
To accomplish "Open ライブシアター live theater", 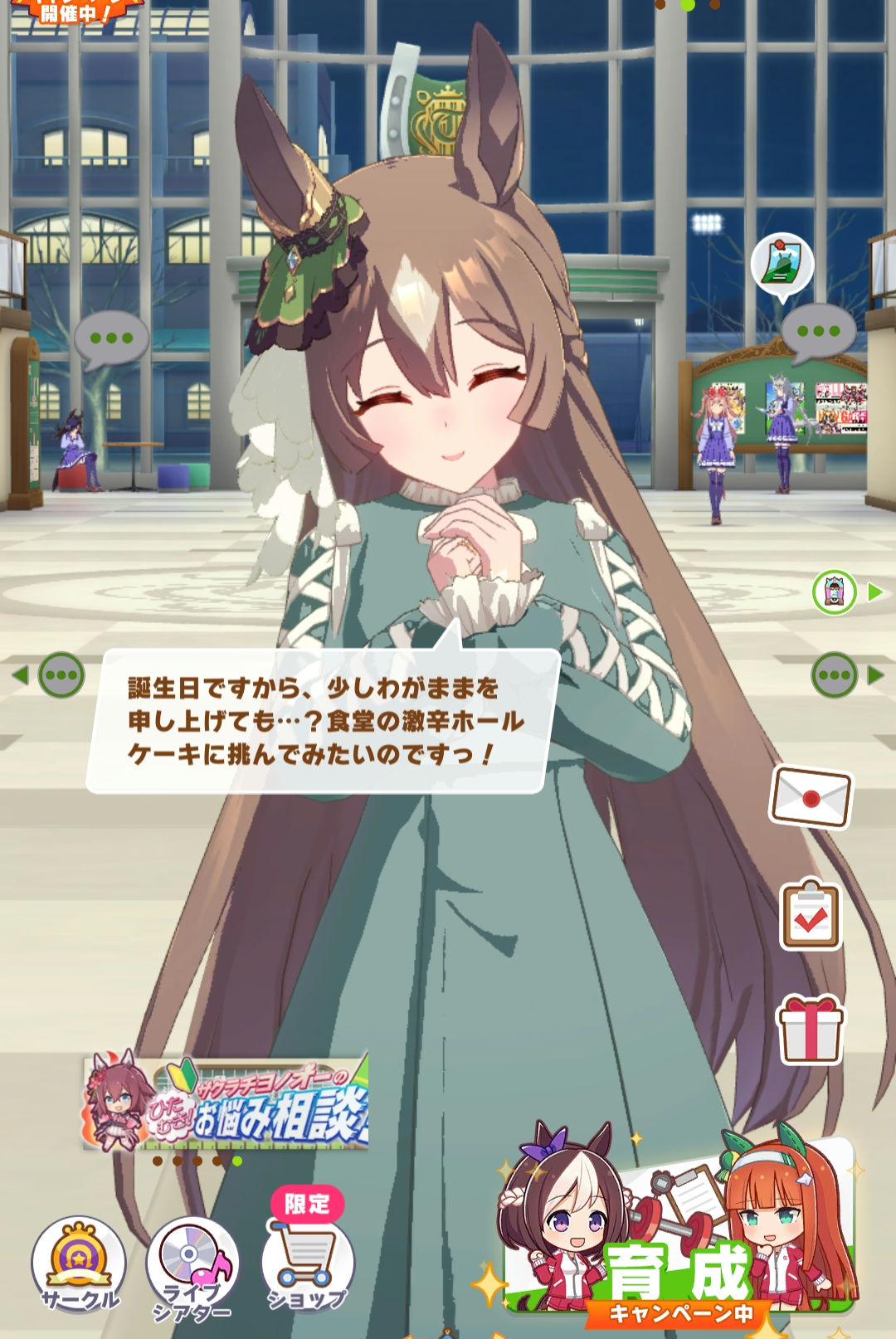I will click(192, 1266).
